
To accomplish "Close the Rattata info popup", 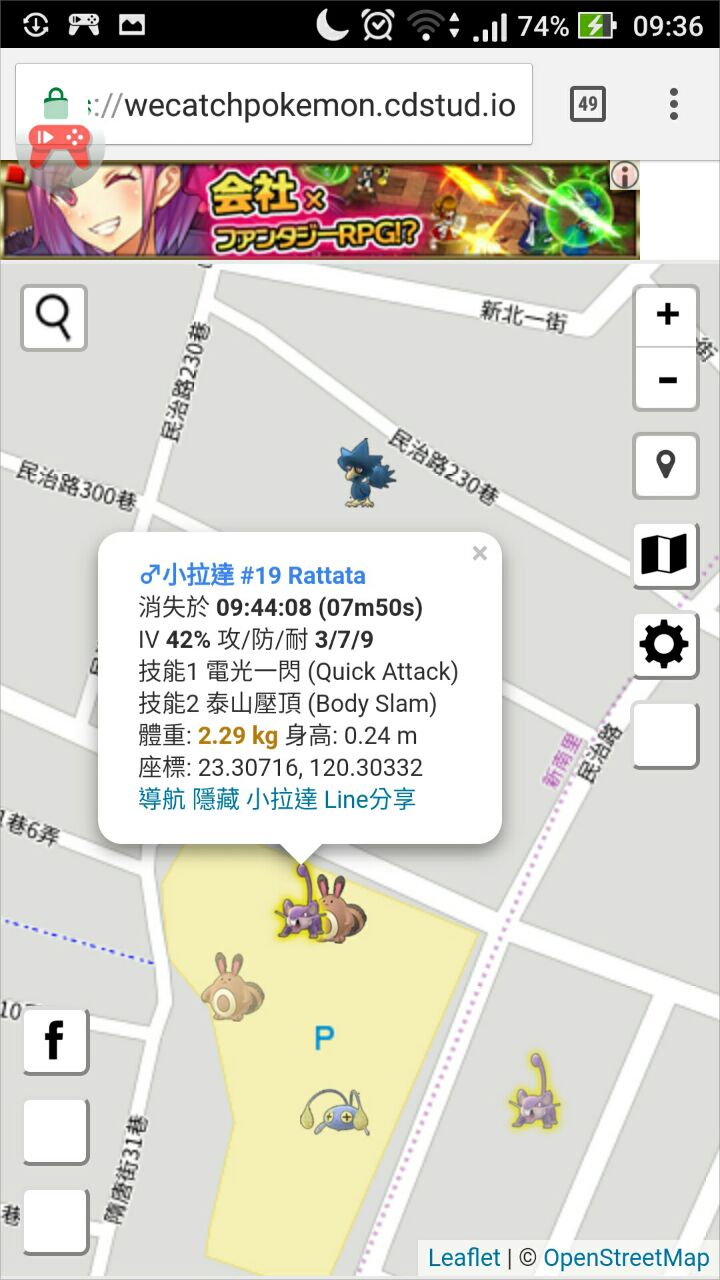I will click(480, 554).
